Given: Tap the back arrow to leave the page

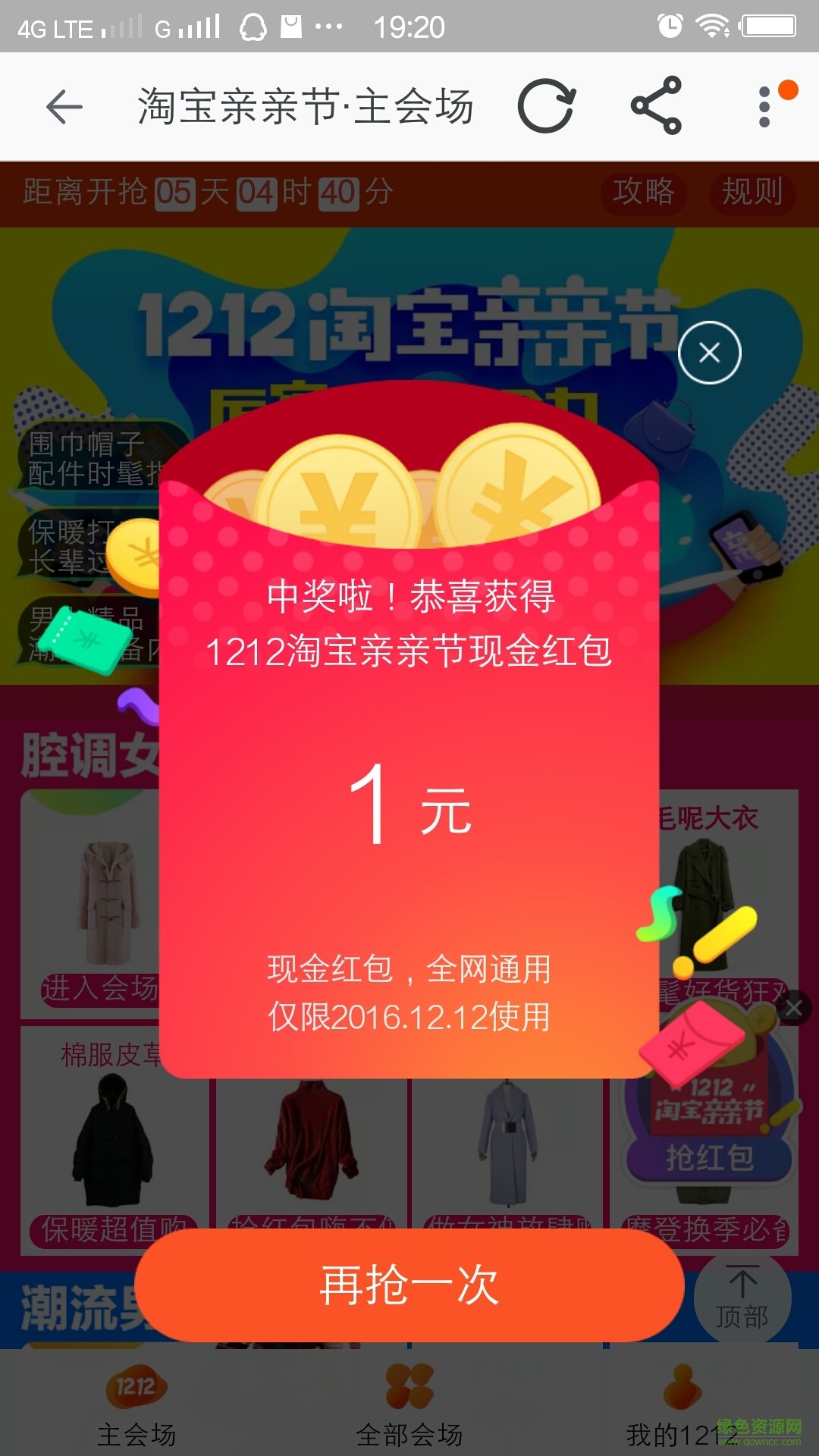Looking at the screenshot, I should 64,106.
